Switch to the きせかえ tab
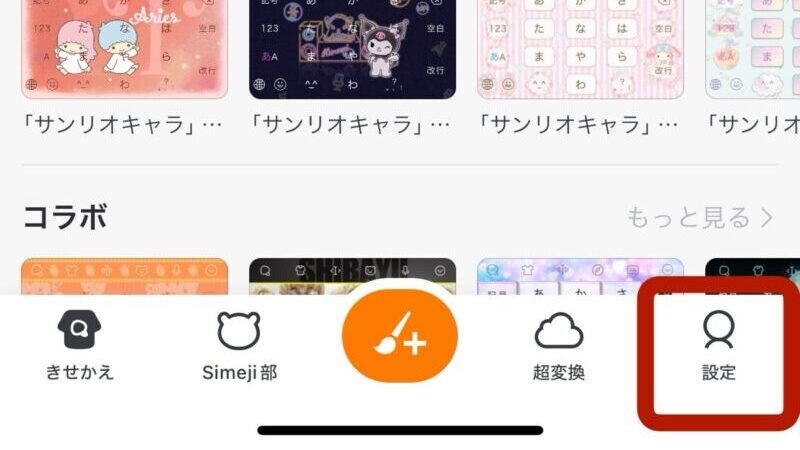 pos(79,346)
